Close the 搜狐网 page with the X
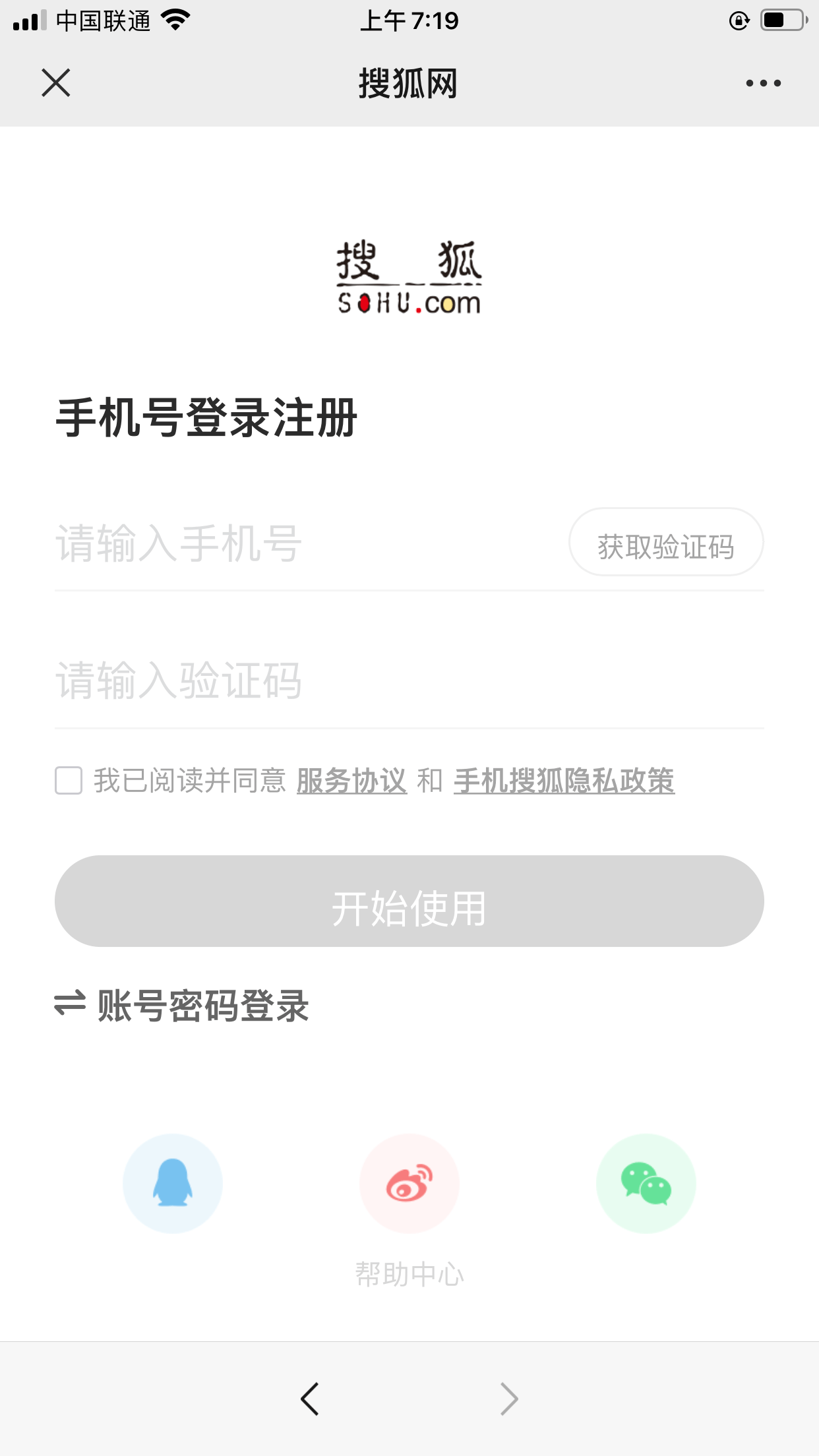The image size is (819, 1456). (x=55, y=83)
